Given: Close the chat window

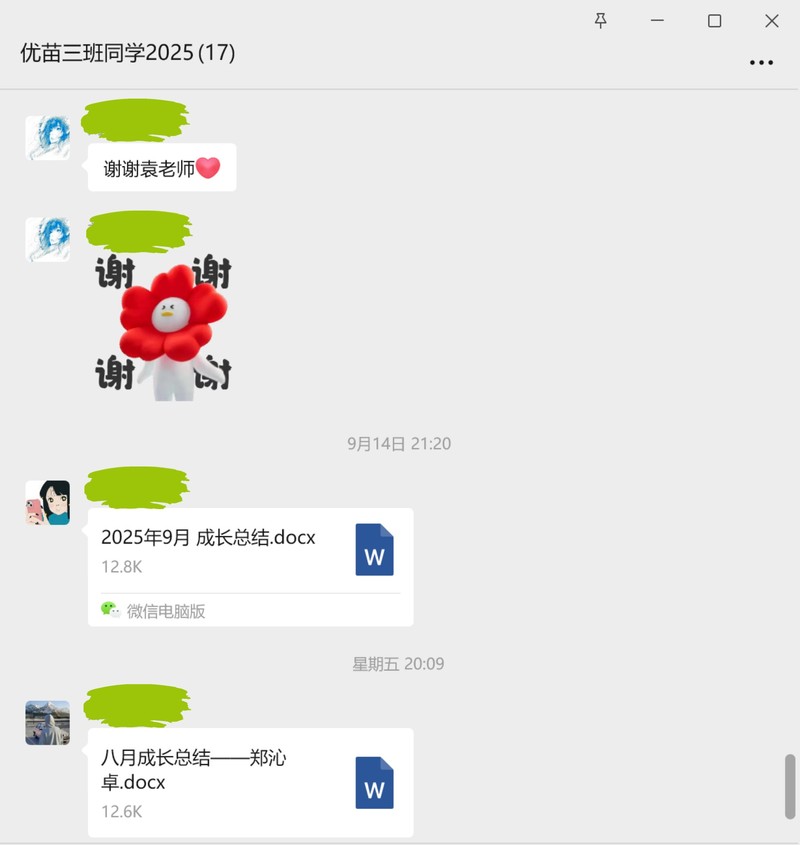Looking at the screenshot, I should point(771,21).
